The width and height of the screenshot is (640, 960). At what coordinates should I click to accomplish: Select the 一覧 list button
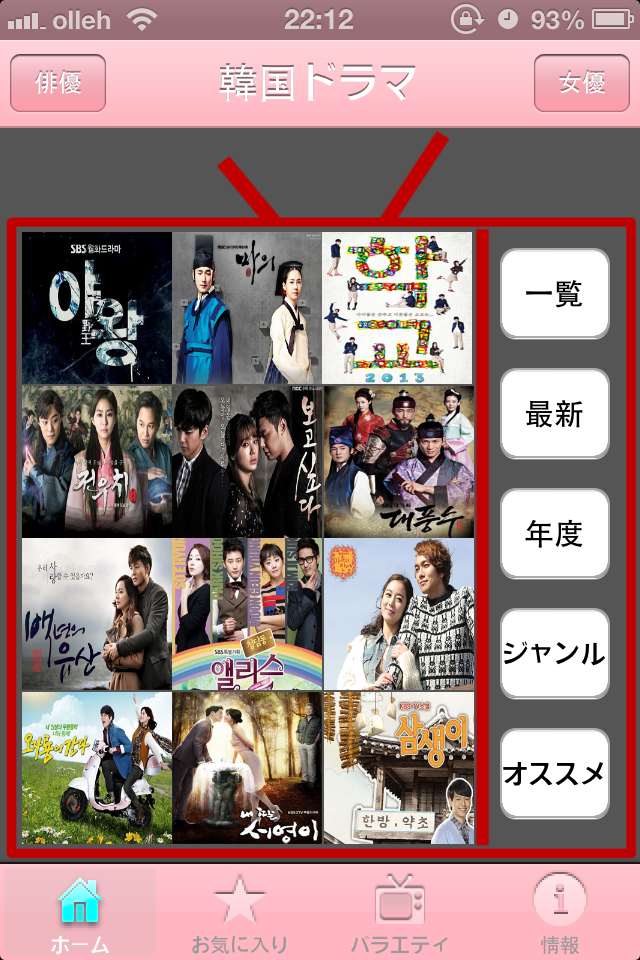click(554, 294)
